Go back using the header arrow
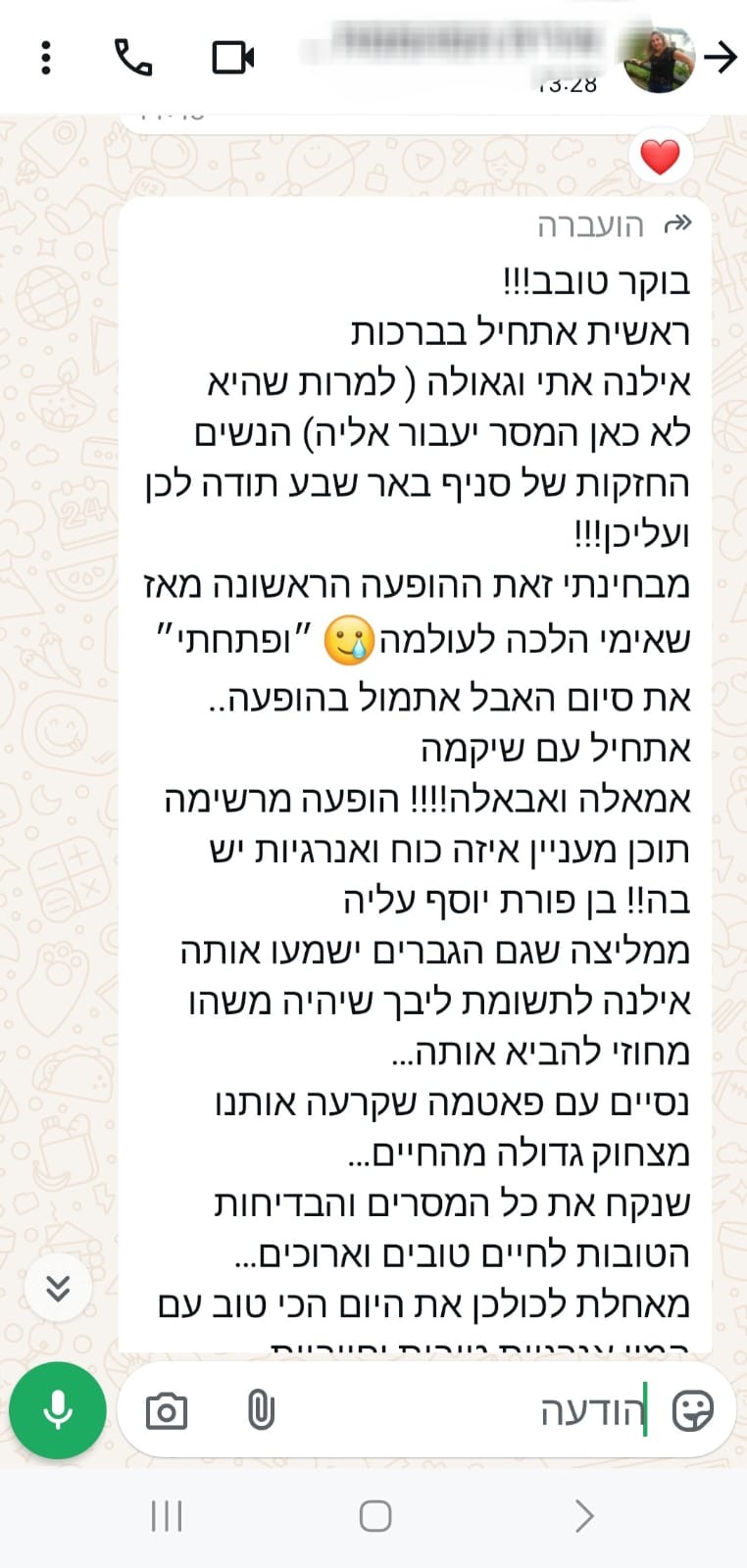This screenshot has height=1568, width=747. (721, 58)
